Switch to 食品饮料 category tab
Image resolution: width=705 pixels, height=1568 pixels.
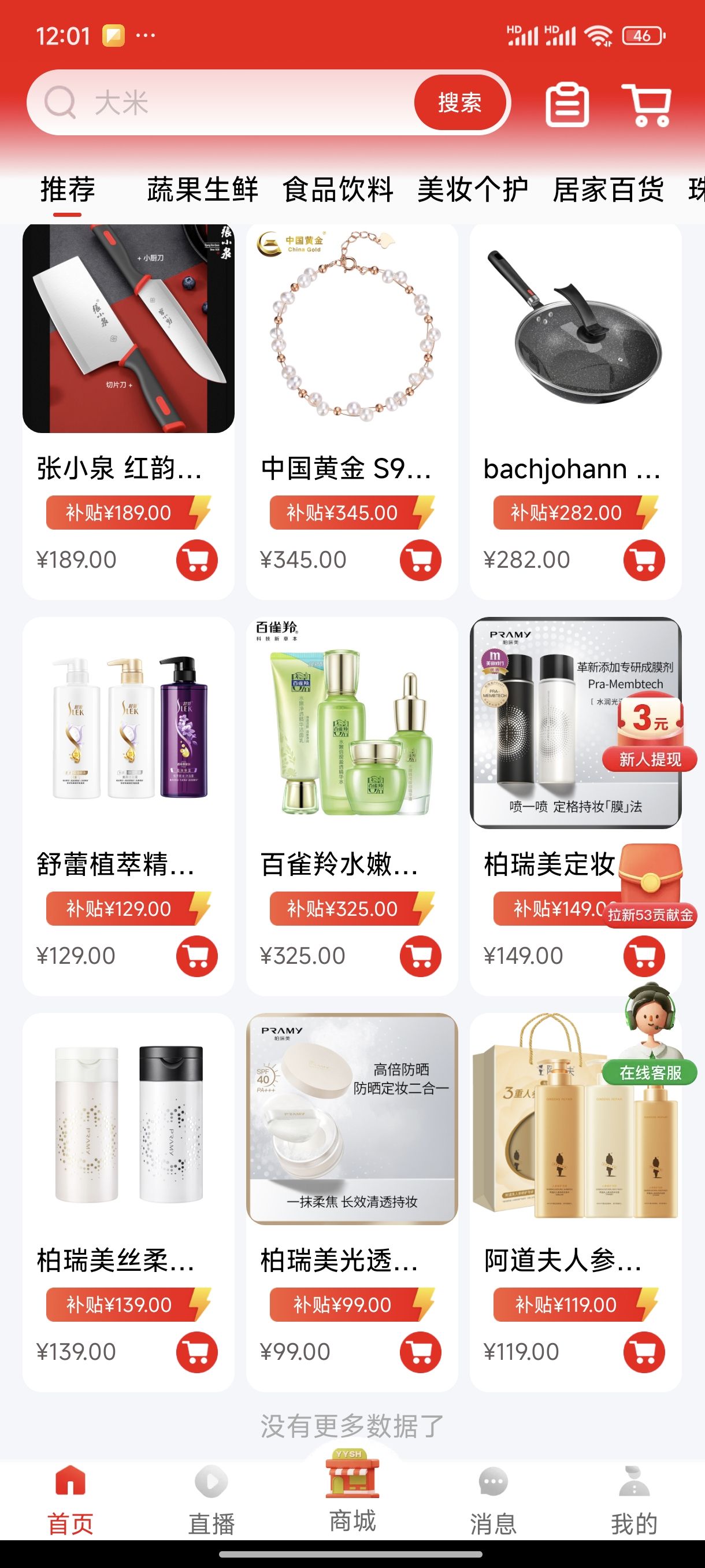pos(337,189)
